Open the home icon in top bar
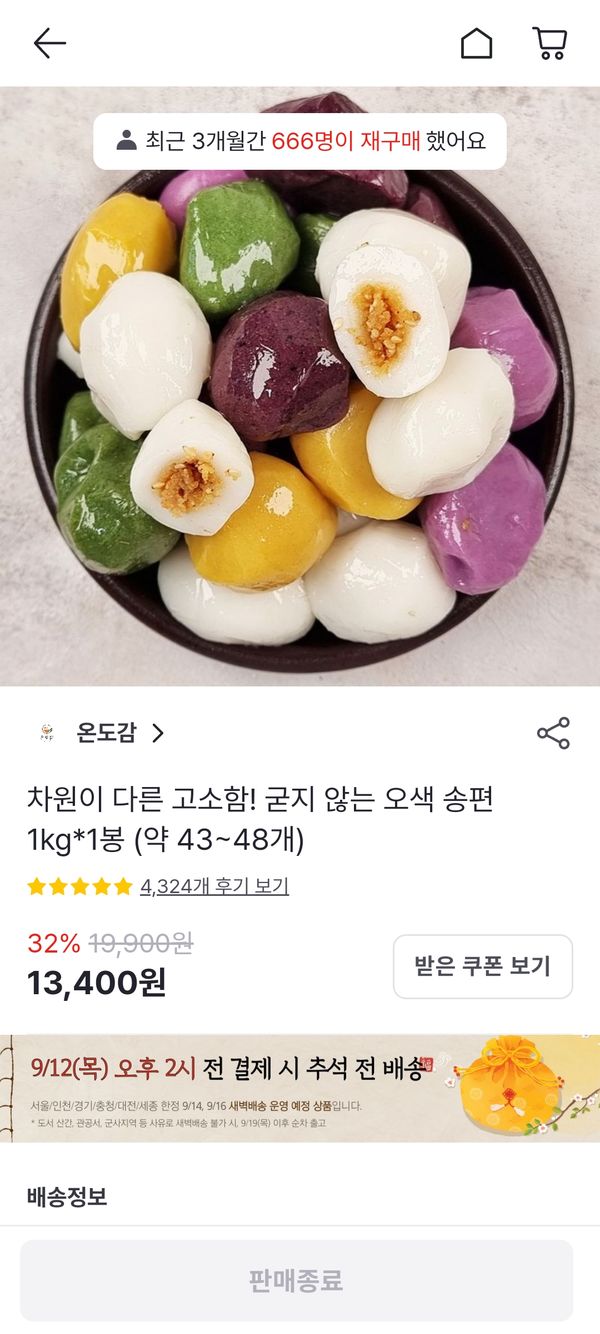This screenshot has width=600, height=1334. 476,43
